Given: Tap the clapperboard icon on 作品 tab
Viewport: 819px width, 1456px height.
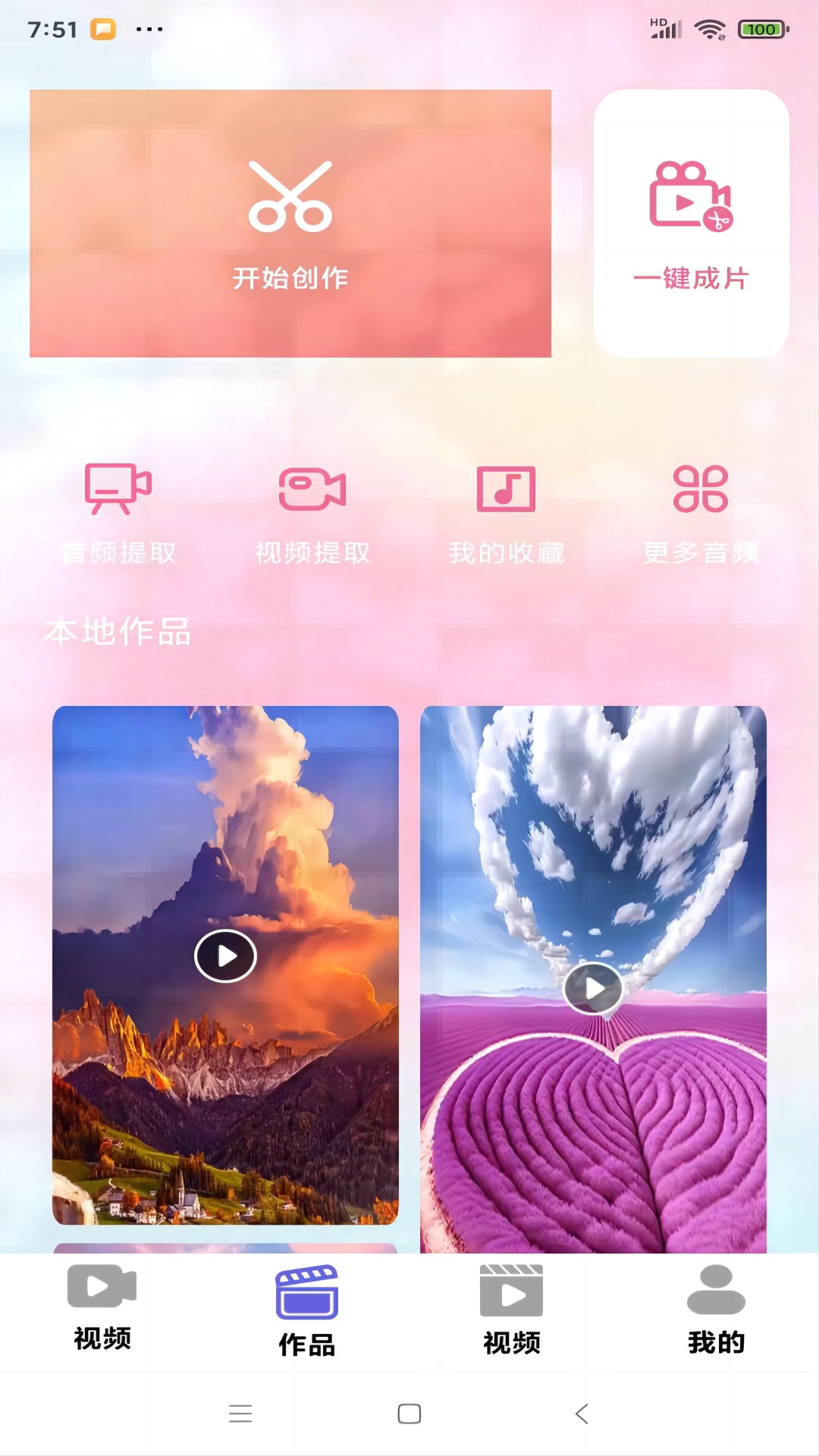Looking at the screenshot, I should pos(306,1285).
